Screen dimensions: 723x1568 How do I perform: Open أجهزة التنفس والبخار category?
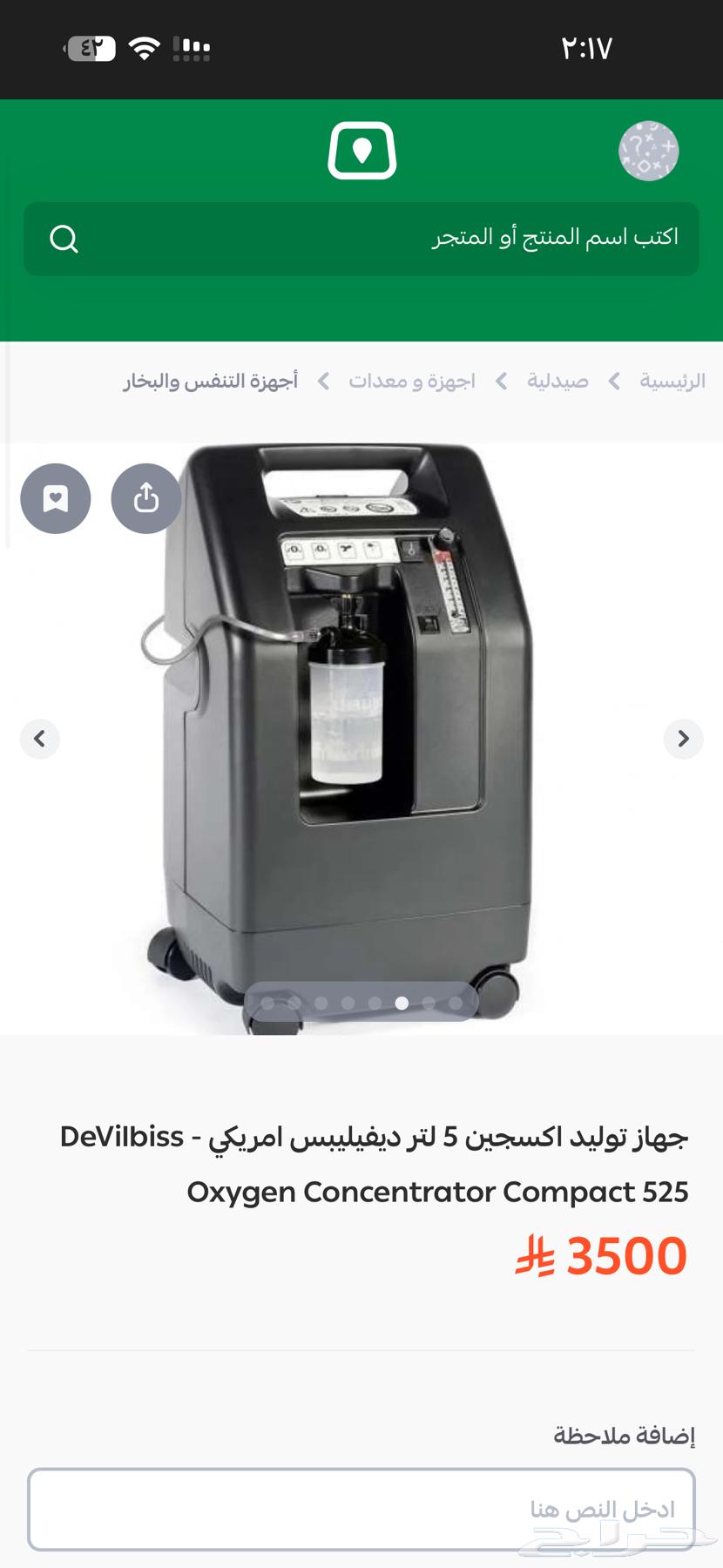[212, 380]
